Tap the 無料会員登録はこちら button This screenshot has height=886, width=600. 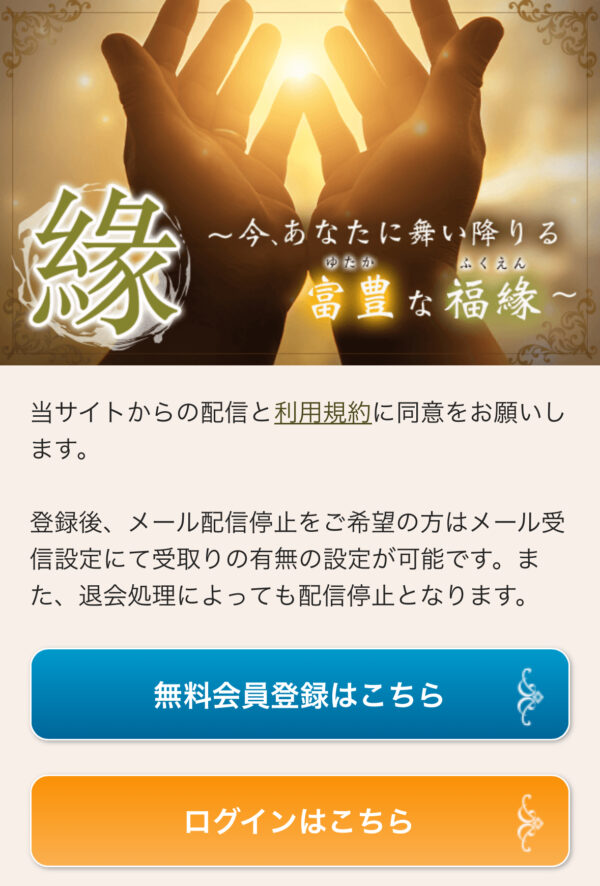tap(300, 695)
